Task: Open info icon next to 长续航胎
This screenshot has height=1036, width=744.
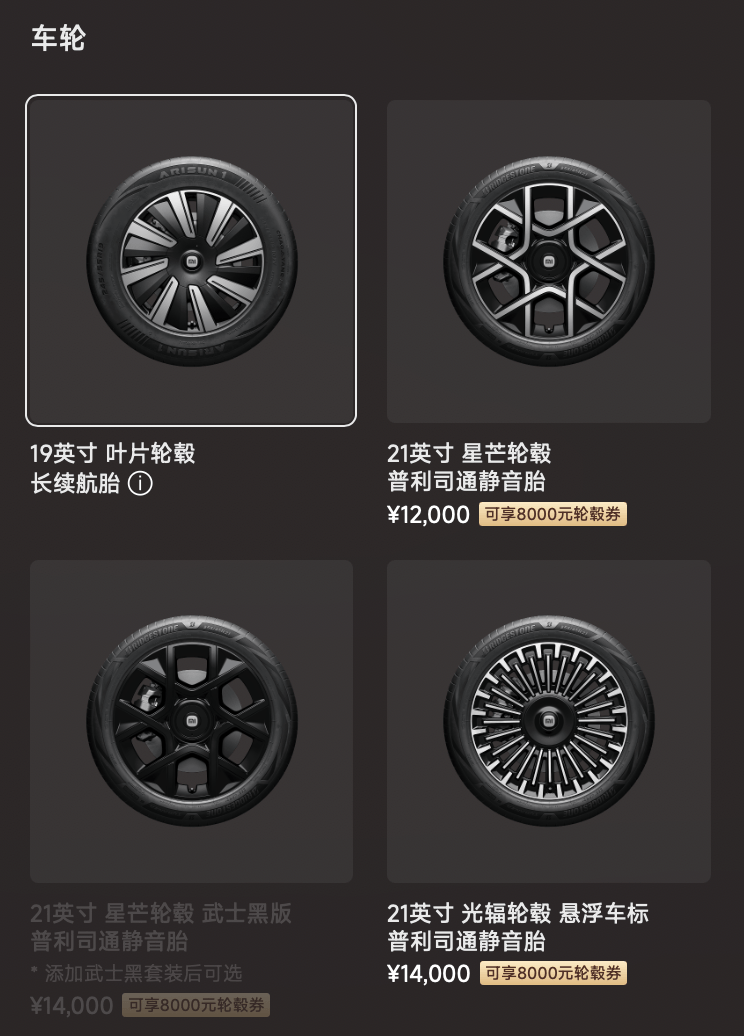Action: (x=140, y=484)
